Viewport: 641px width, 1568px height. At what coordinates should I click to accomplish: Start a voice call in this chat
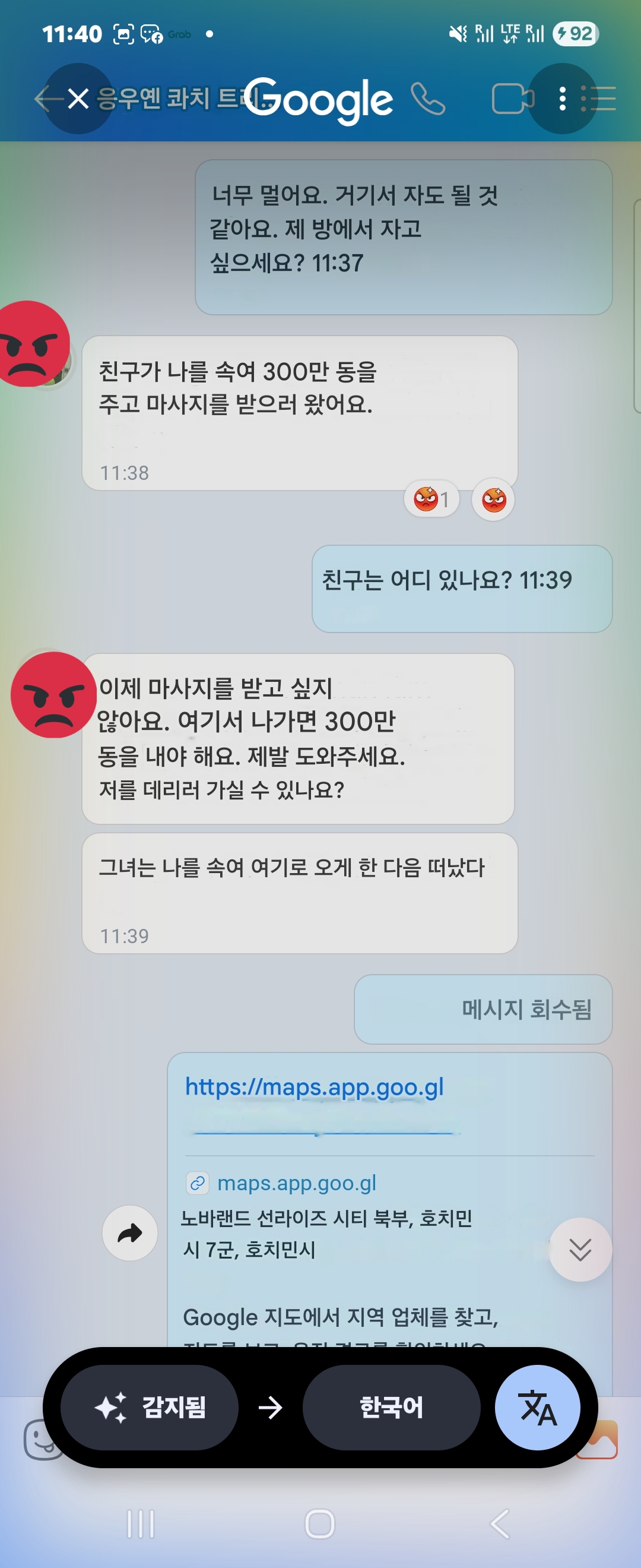click(427, 99)
